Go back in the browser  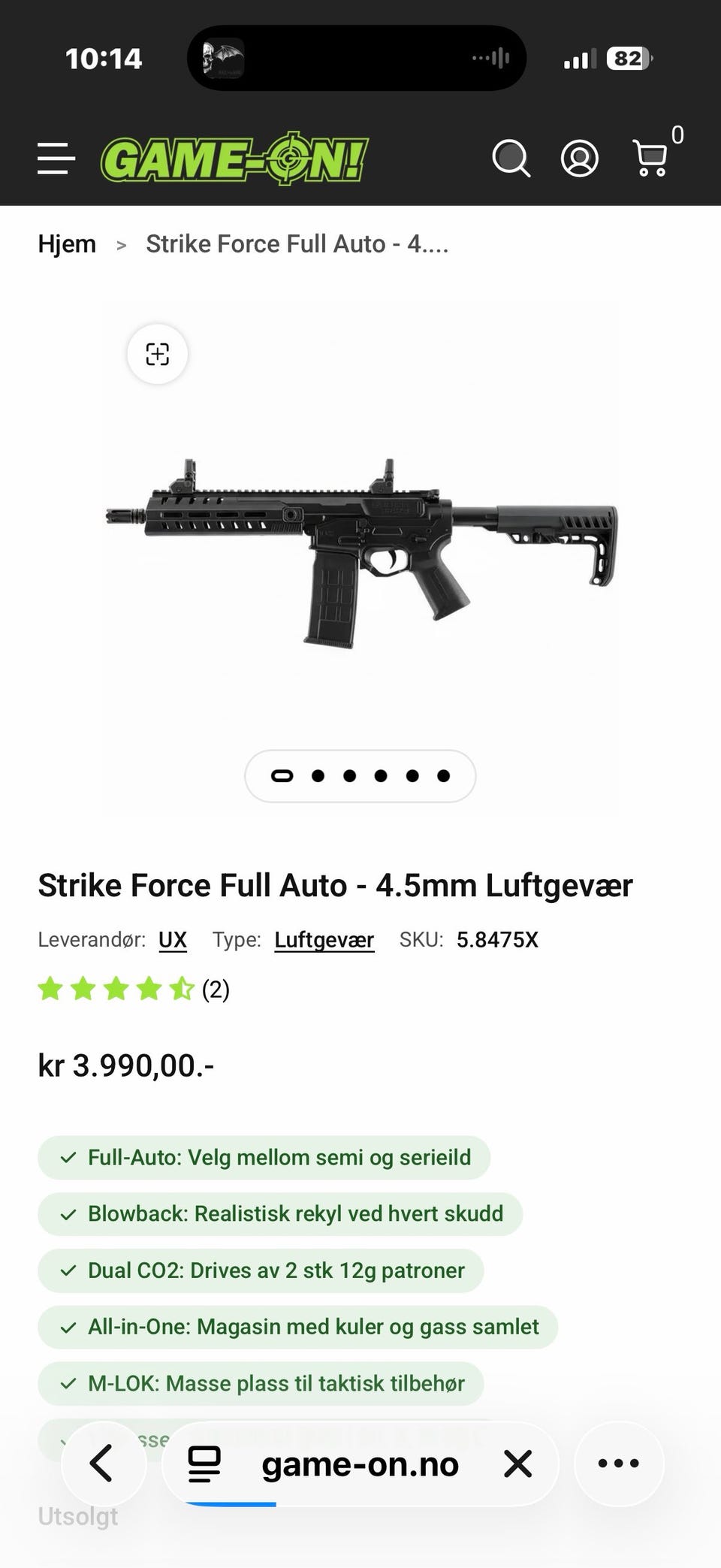pyautogui.click(x=103, y=1464)
